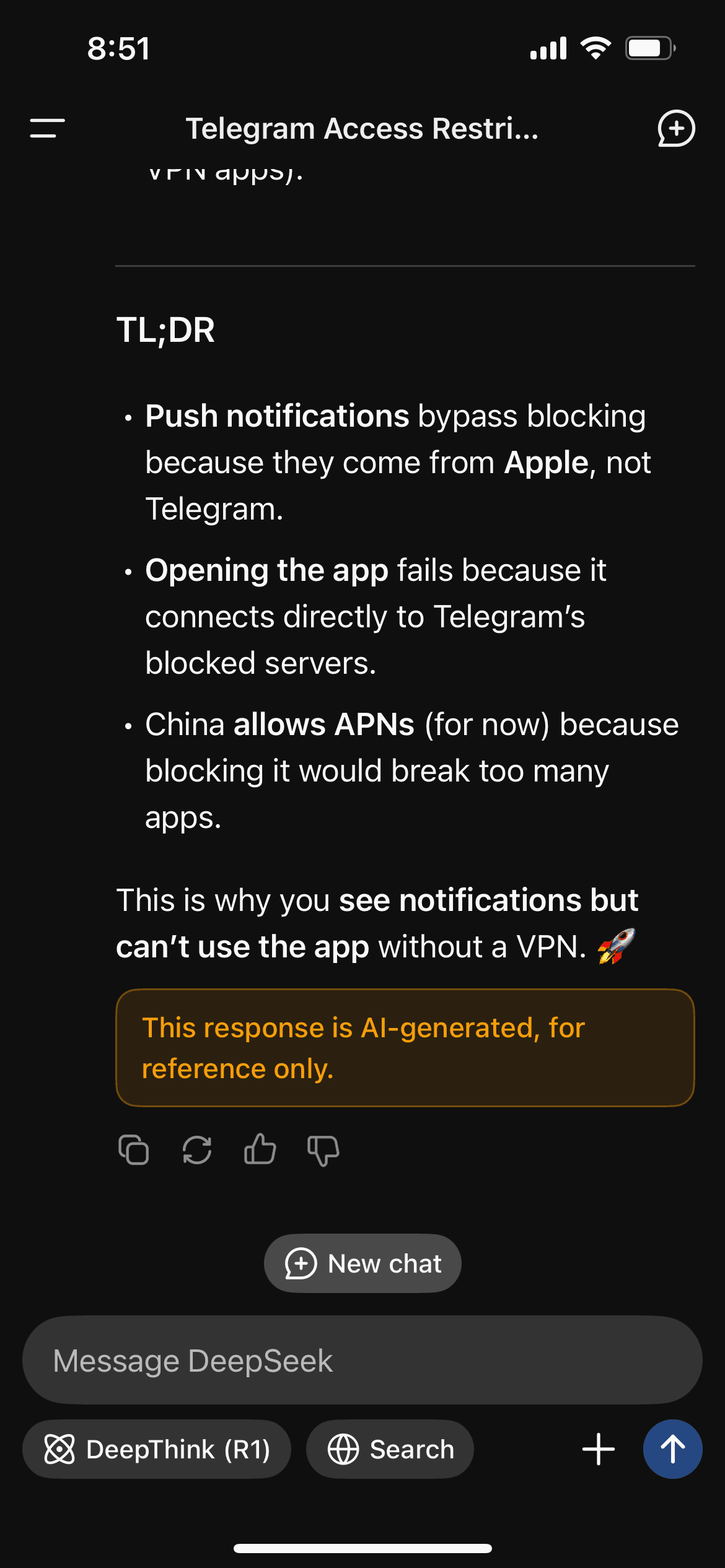This screenshot has height=1568, width=725.
Task: Dislike the response with thumbs down
Action: pos(323,1150)
